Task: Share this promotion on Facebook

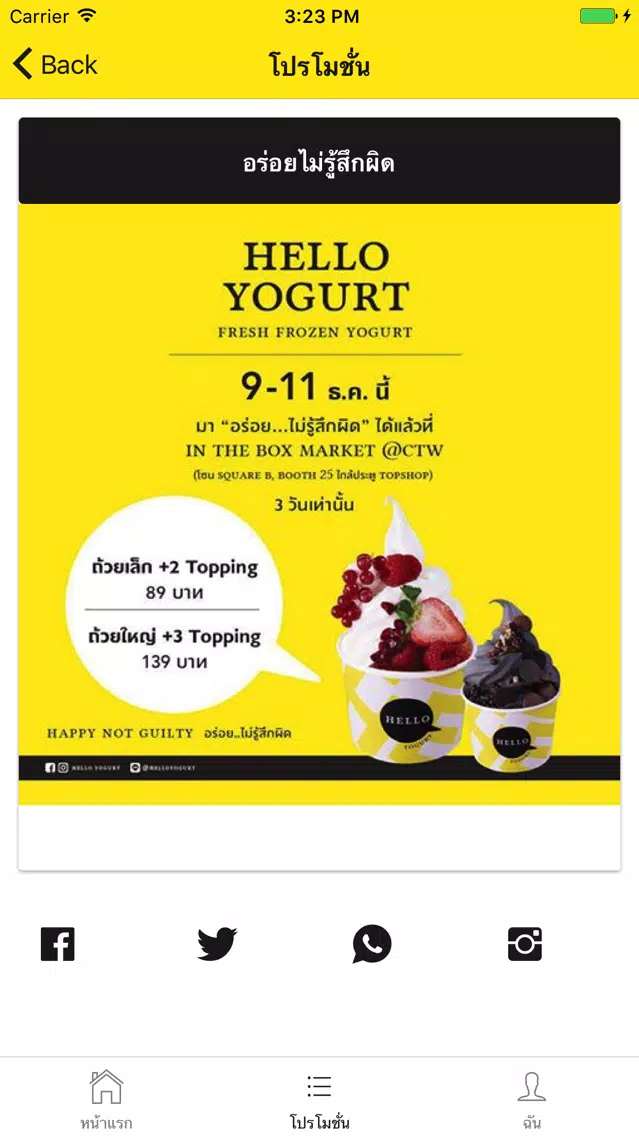Action: (58, 944)
